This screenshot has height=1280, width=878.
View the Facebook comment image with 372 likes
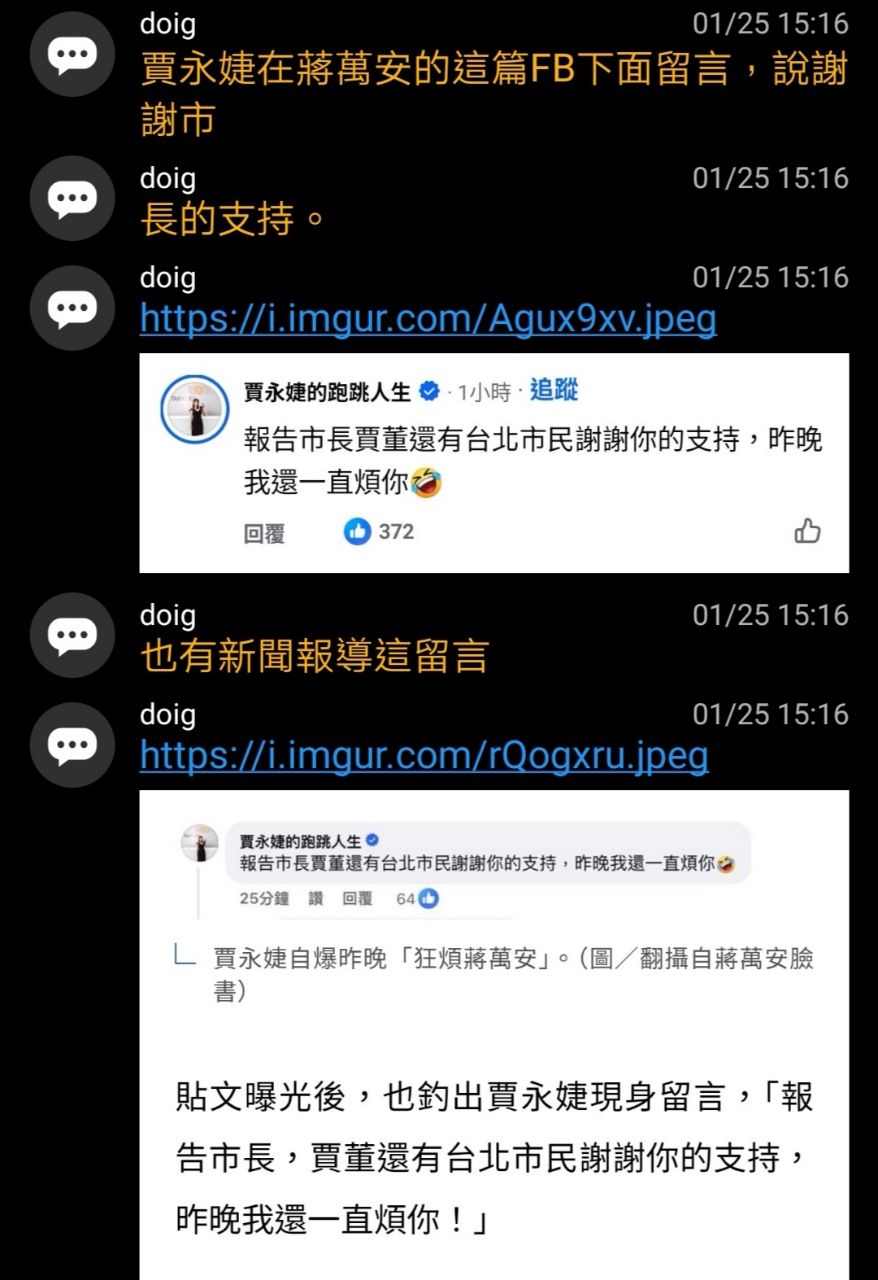(x=494, y=462)
